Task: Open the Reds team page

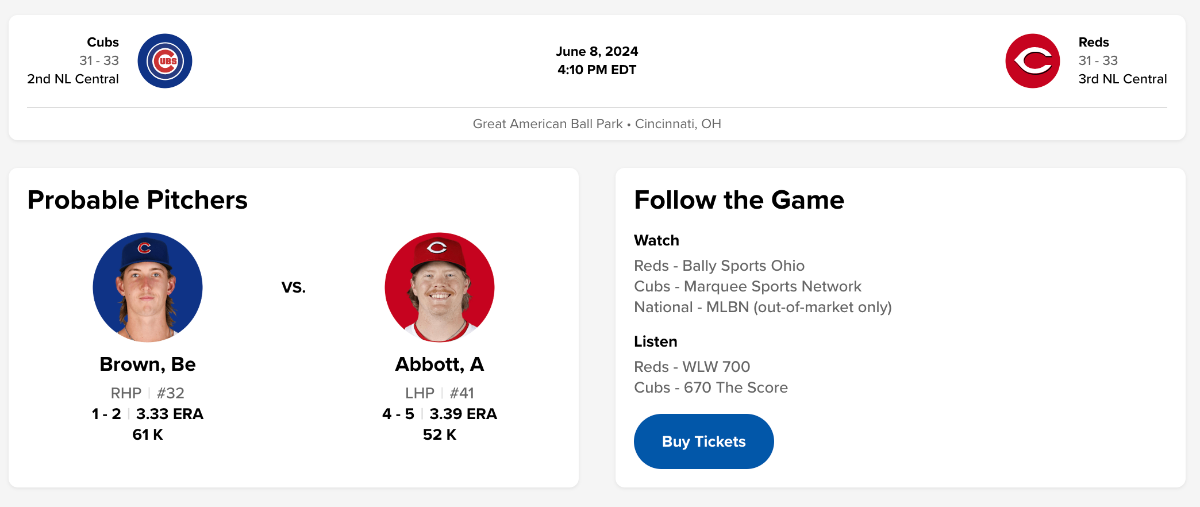Action: pos(1093,42)
